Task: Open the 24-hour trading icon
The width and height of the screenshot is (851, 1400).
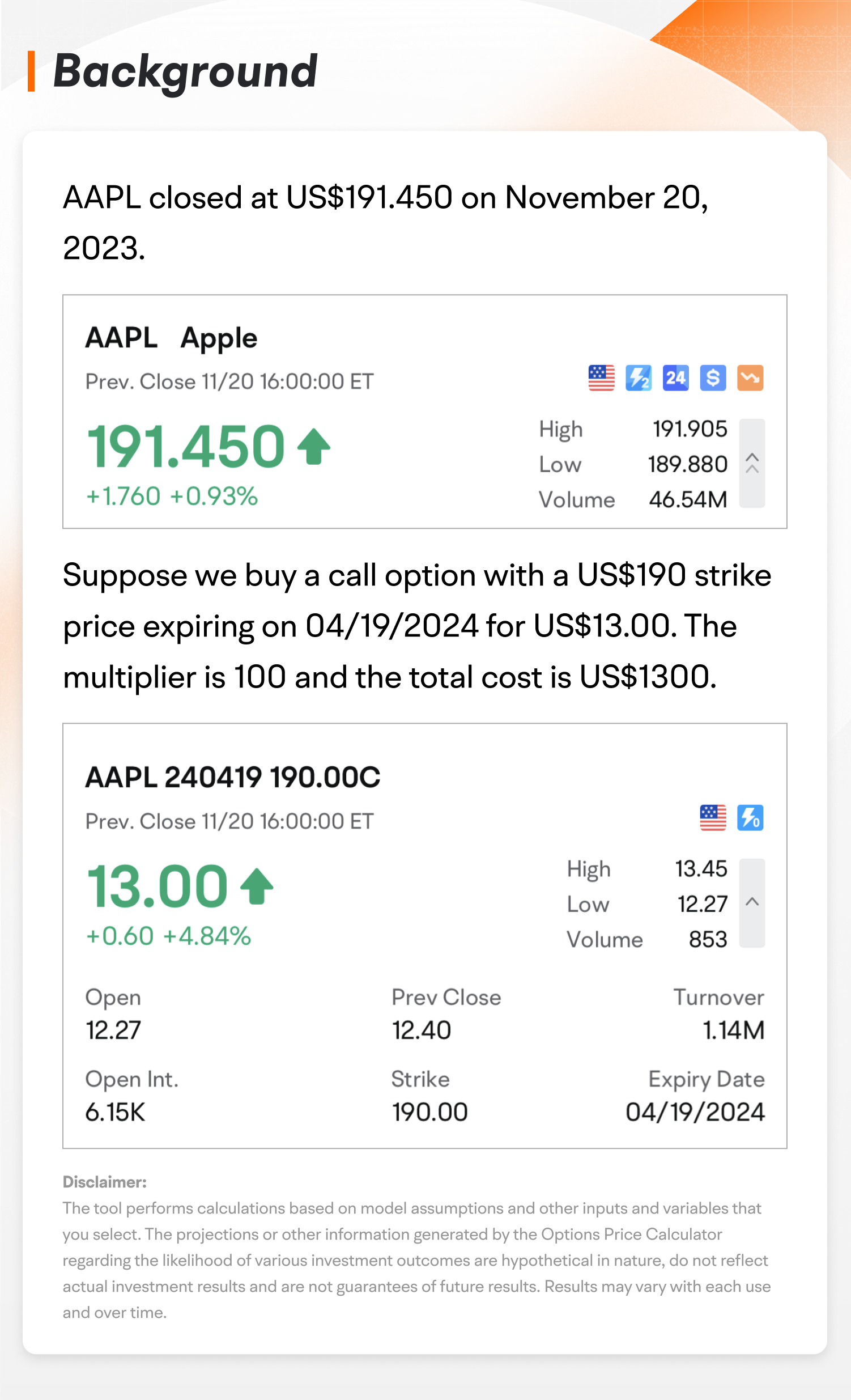Action: (676, 377)
